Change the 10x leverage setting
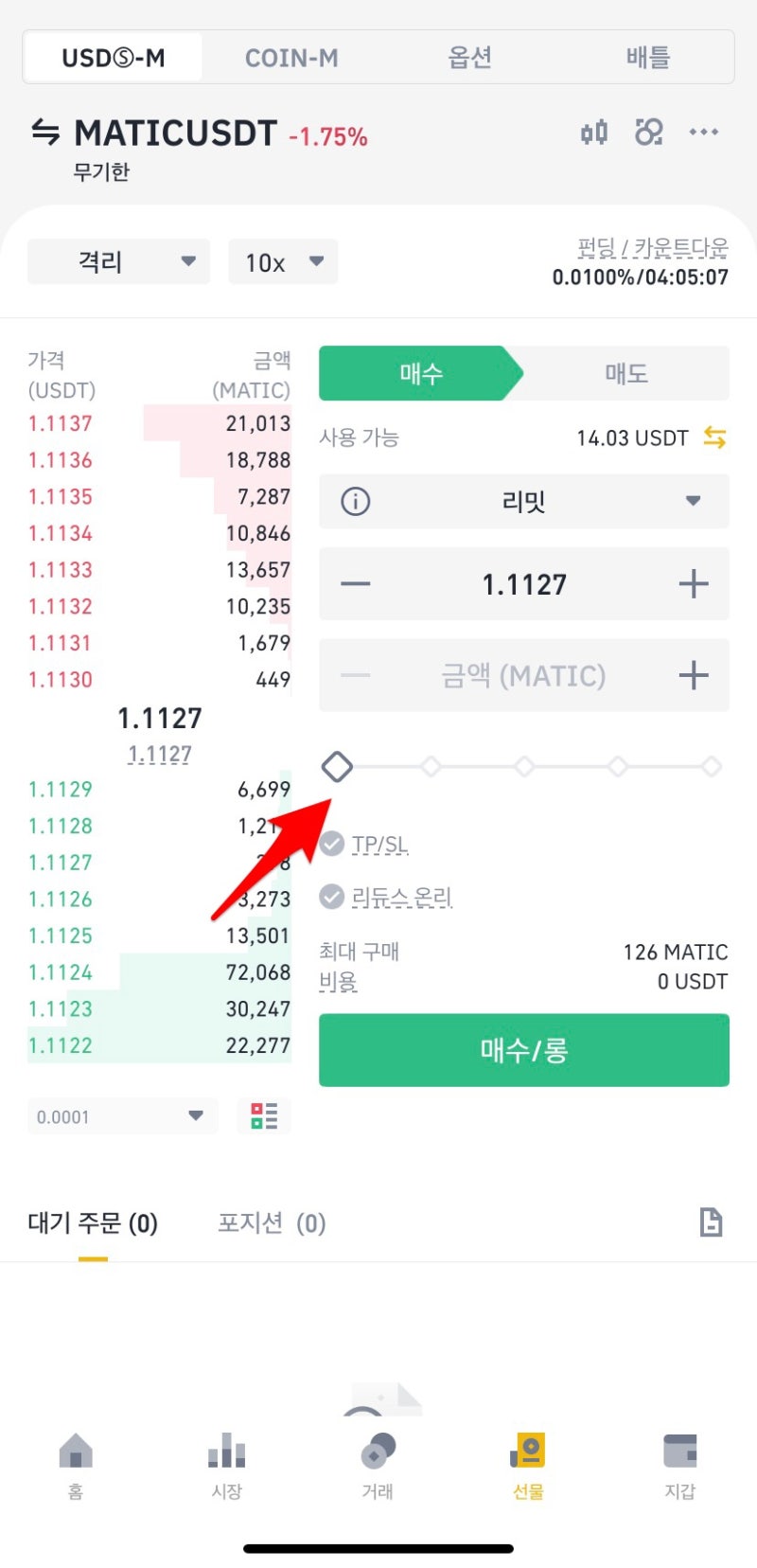 [283, 261]
